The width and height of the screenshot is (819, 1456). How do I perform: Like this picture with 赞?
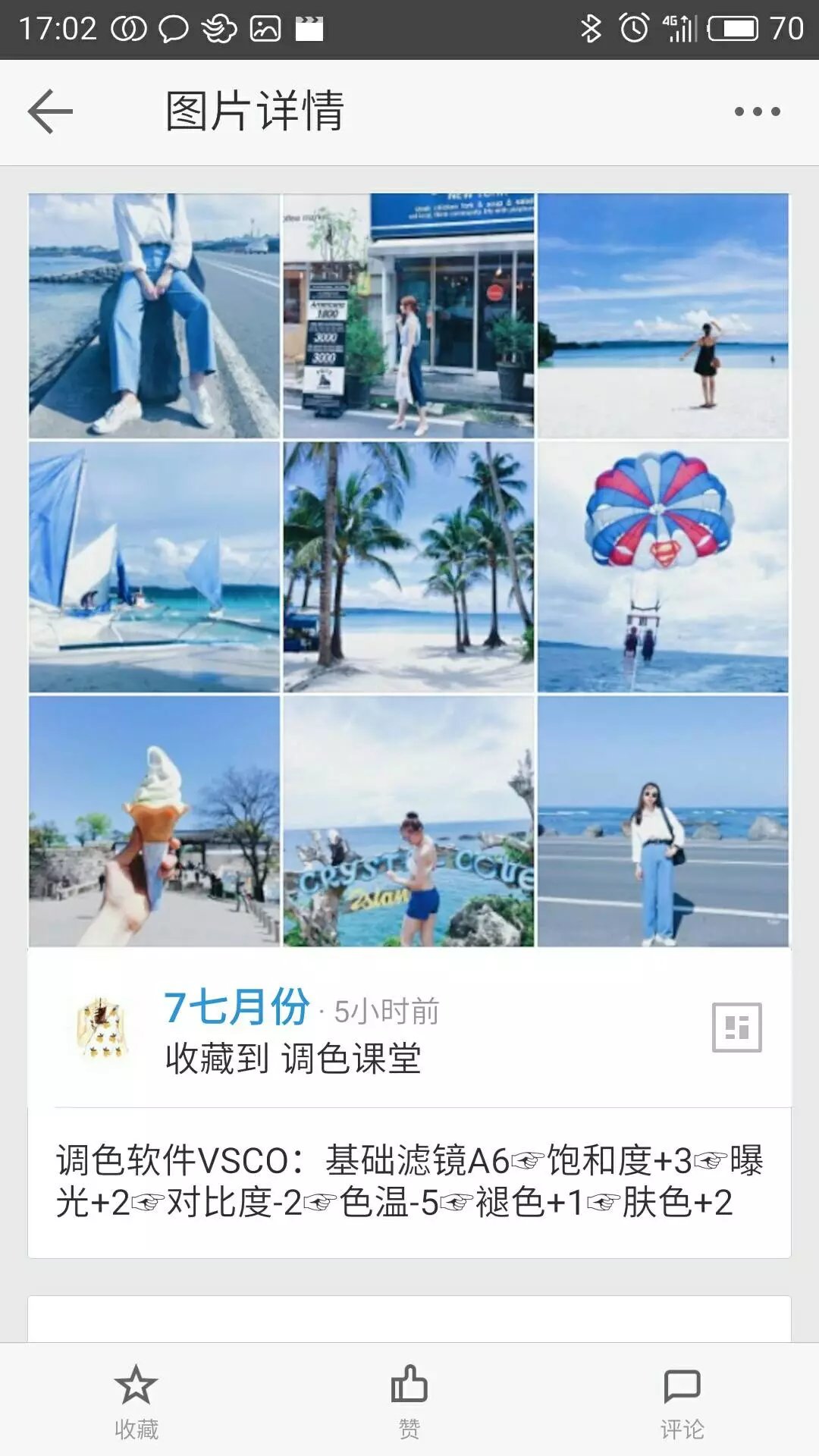coord(409,1401)
